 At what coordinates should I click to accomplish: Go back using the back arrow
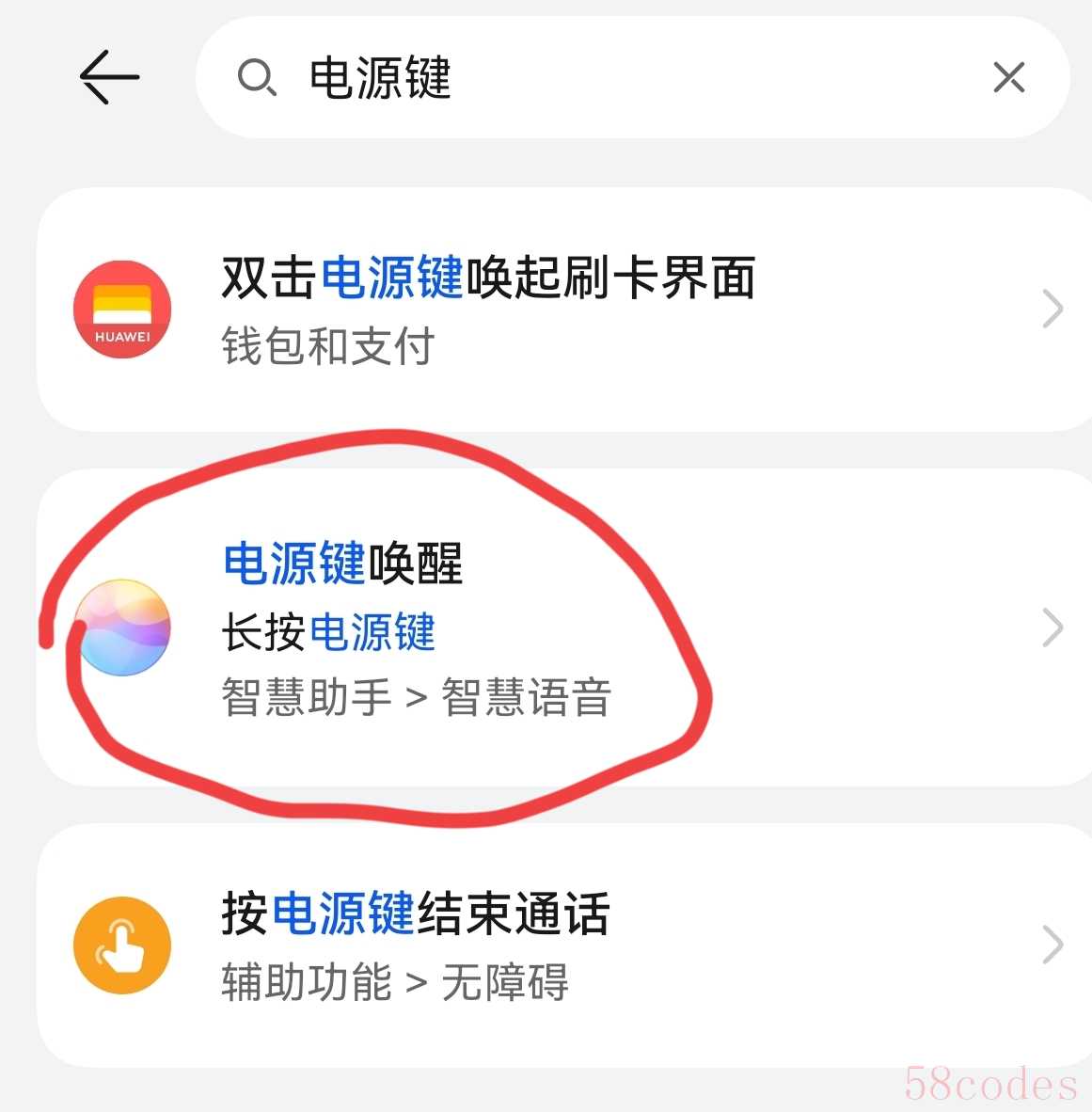tap(109, 77)
